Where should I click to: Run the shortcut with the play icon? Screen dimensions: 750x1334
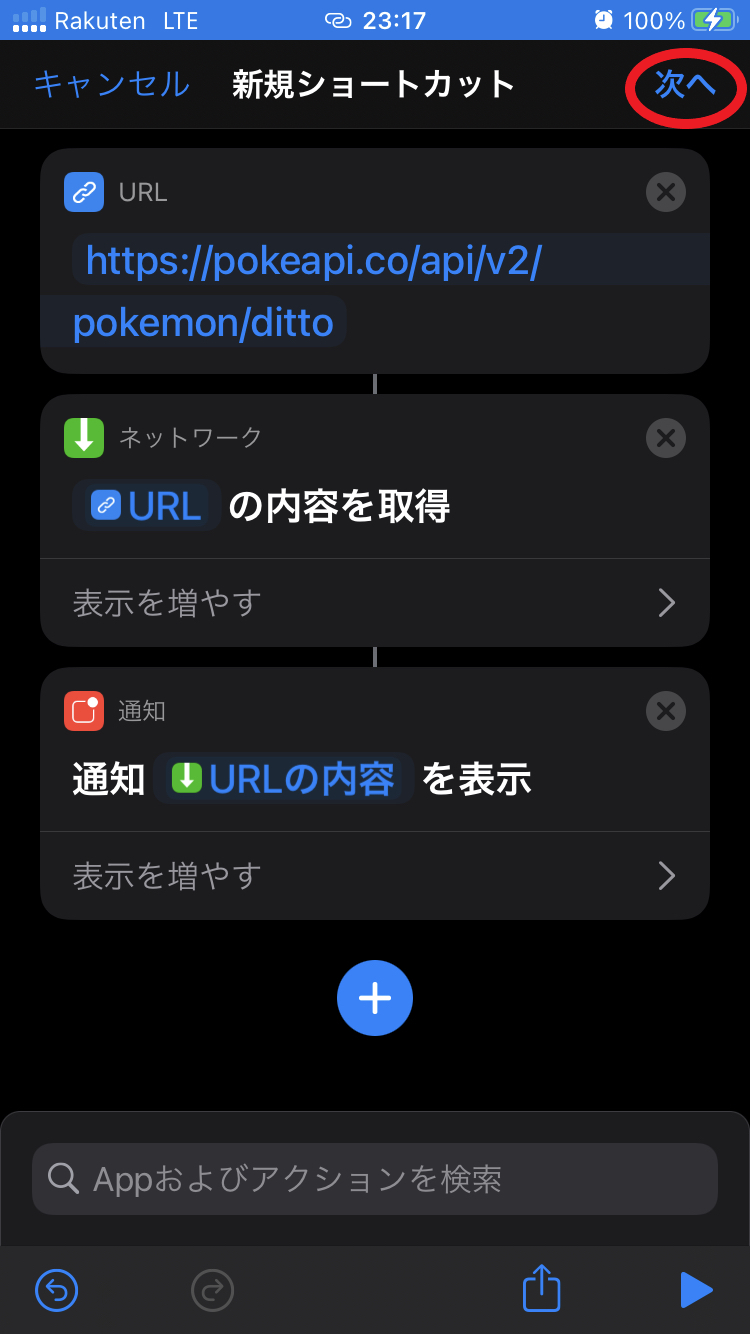(696, 1290)
